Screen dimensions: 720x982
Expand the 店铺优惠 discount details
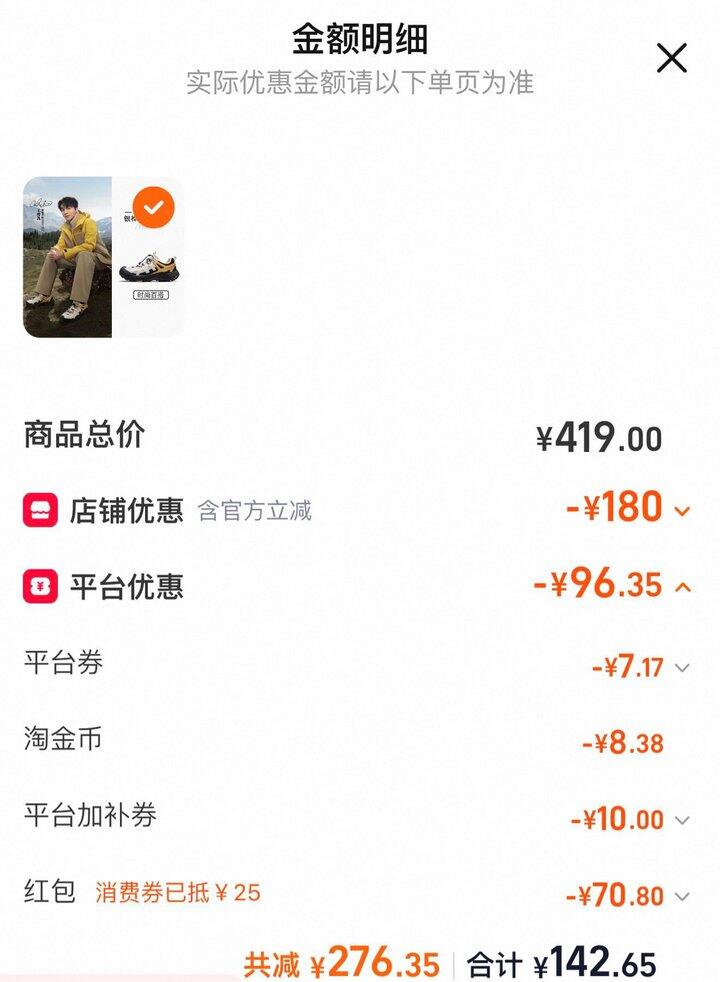[682, 512]
